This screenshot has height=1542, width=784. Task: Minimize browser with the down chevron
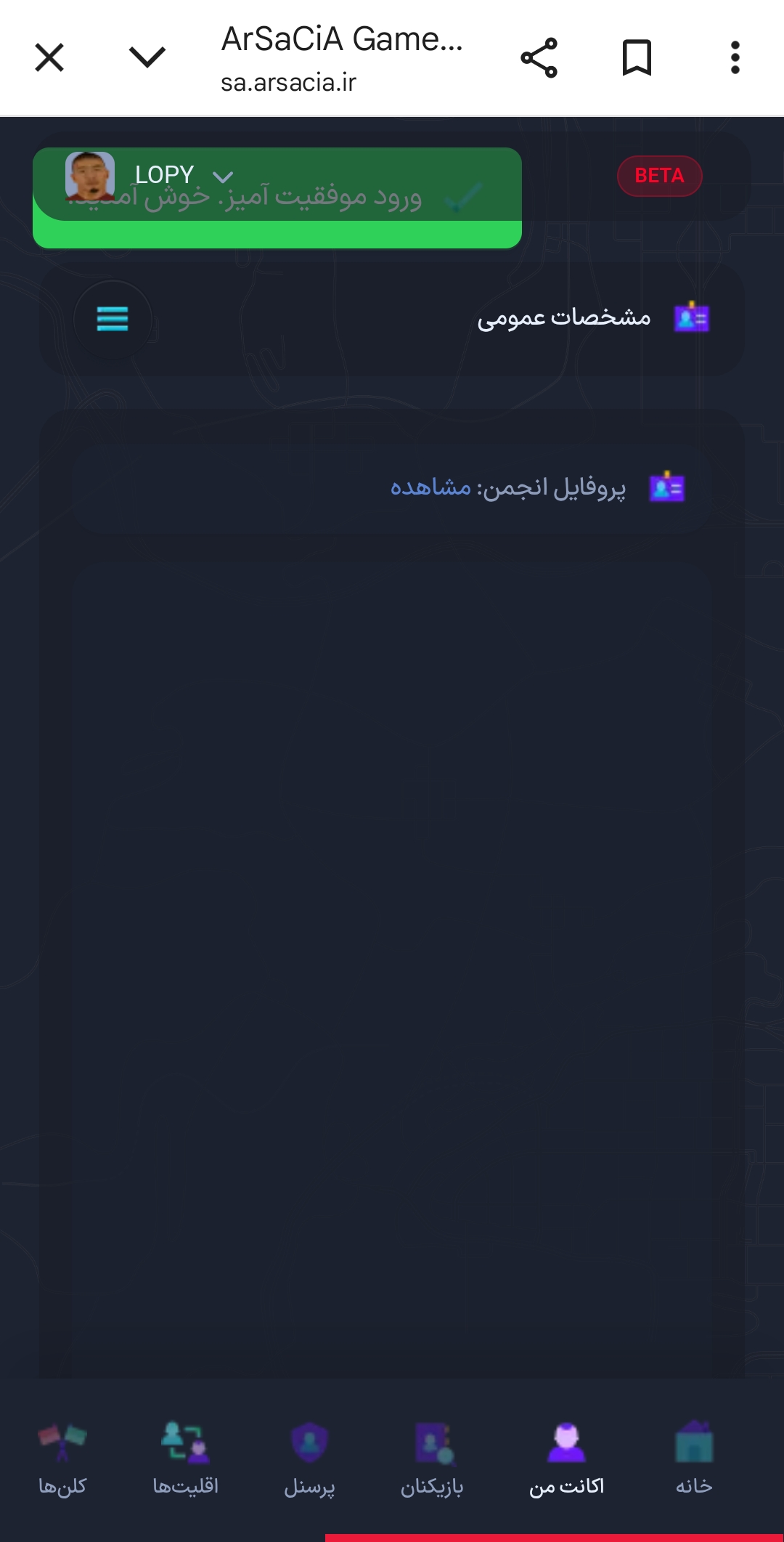[x=147, y=57]
